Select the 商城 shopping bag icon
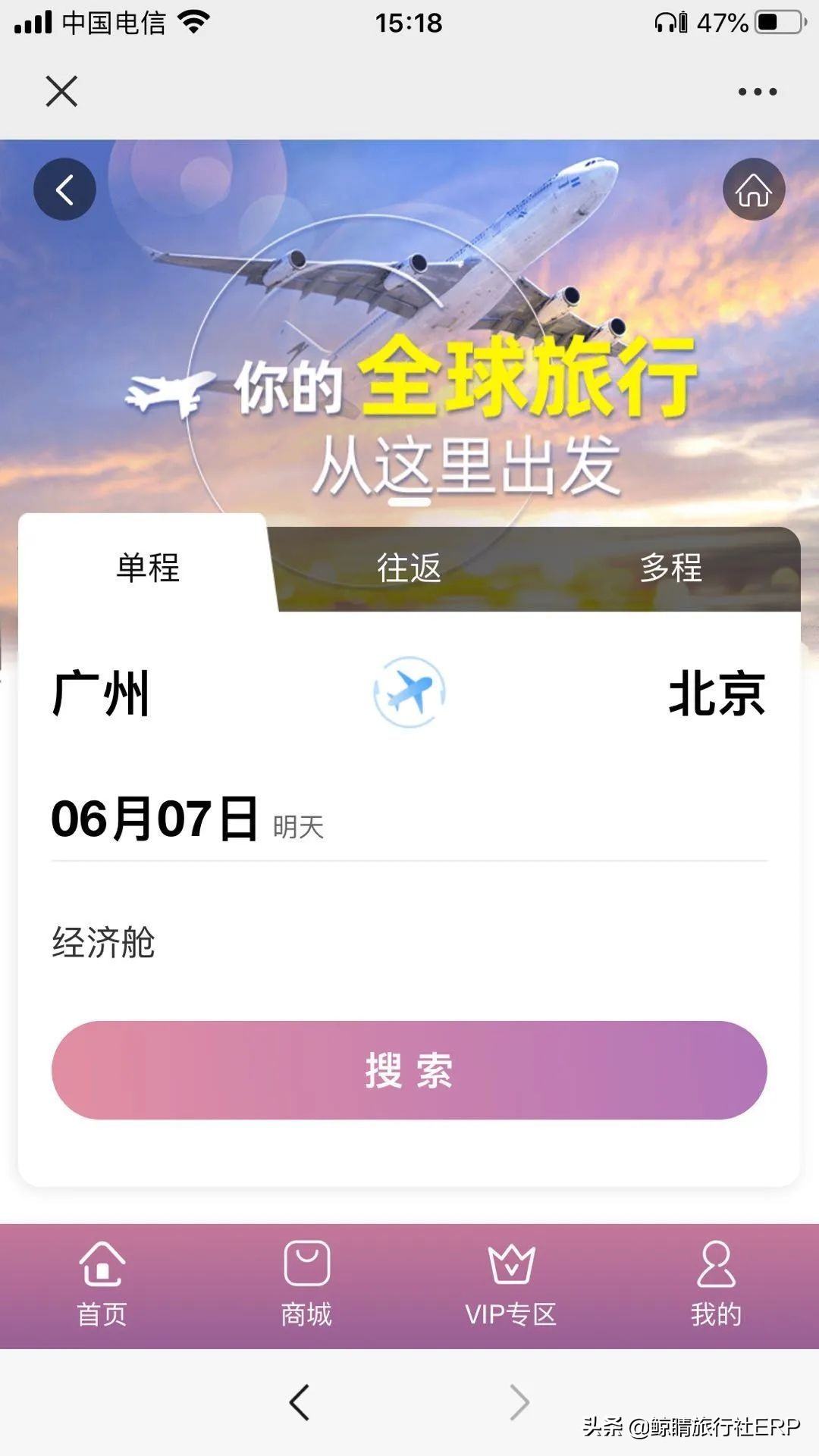The image size is (819, 1456). click(x=306, y=1262)
